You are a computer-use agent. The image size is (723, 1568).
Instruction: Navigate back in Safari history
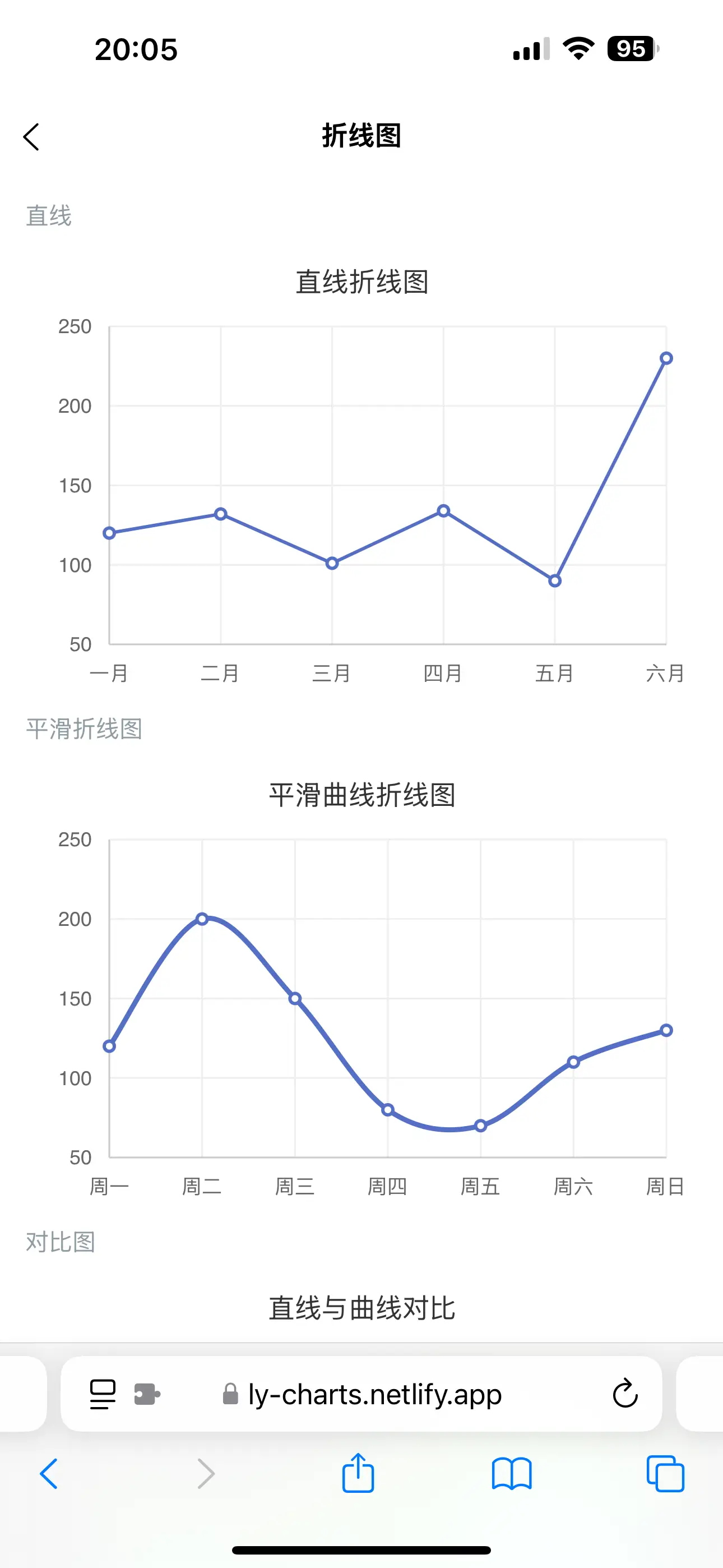(x=49, y=1474)
